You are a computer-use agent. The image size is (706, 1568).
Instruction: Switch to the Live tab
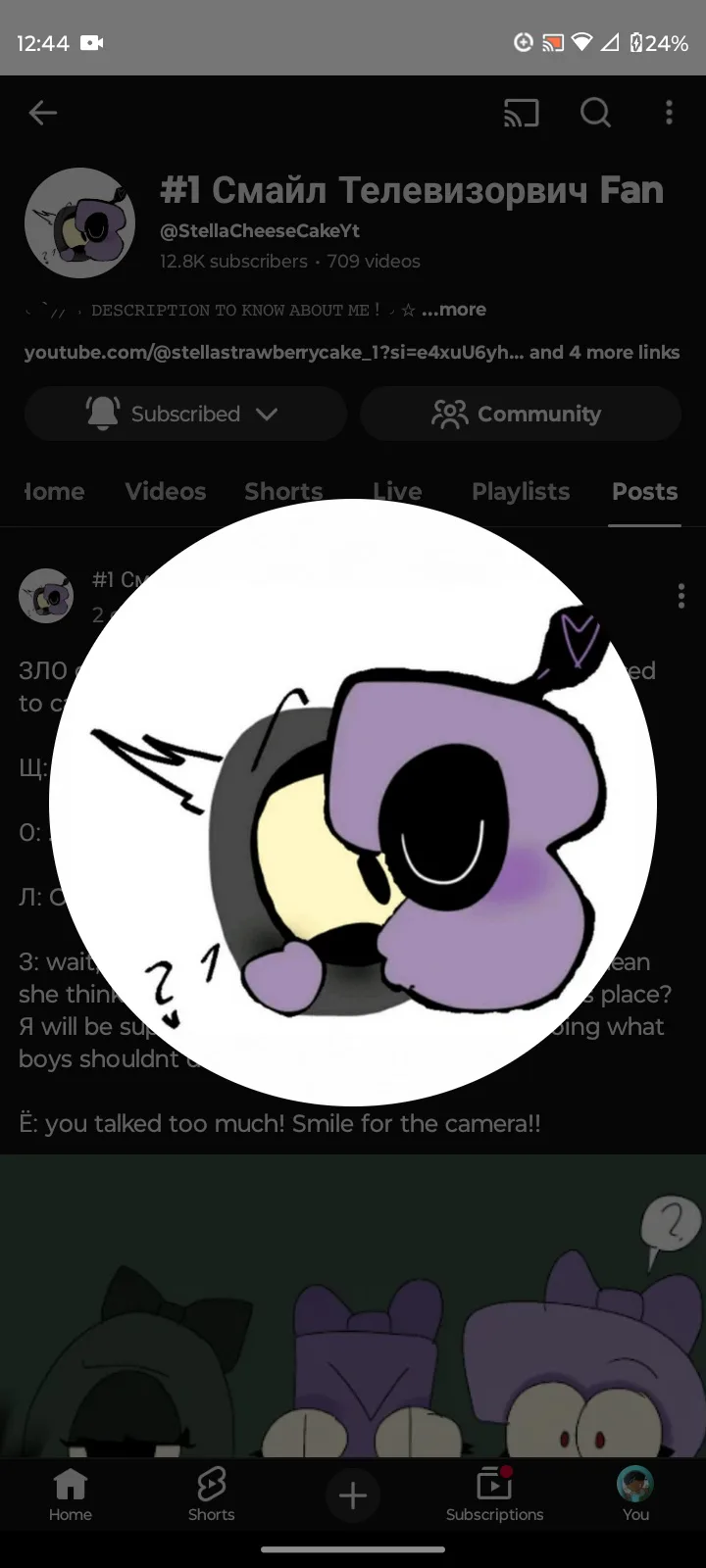397,491
